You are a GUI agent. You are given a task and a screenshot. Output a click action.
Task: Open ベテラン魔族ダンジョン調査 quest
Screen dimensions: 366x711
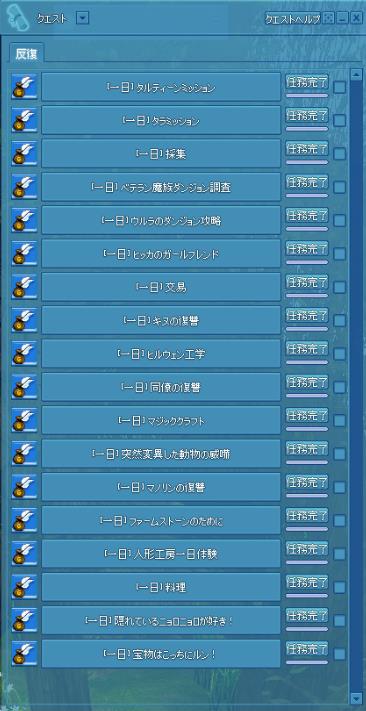[161, 187]
